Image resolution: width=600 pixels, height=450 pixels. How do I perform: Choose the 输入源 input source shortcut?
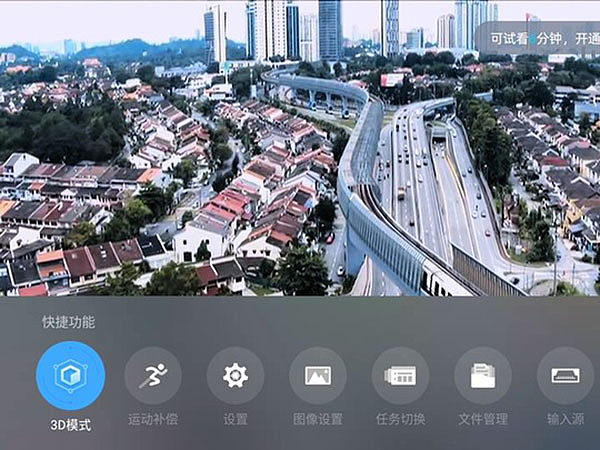click(x=565, y=376)
